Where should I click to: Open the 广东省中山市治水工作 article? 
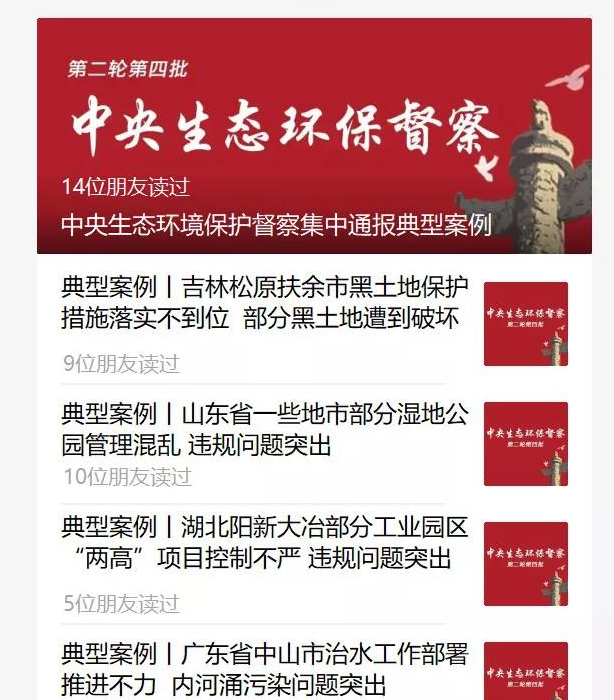tap(264, 669)
